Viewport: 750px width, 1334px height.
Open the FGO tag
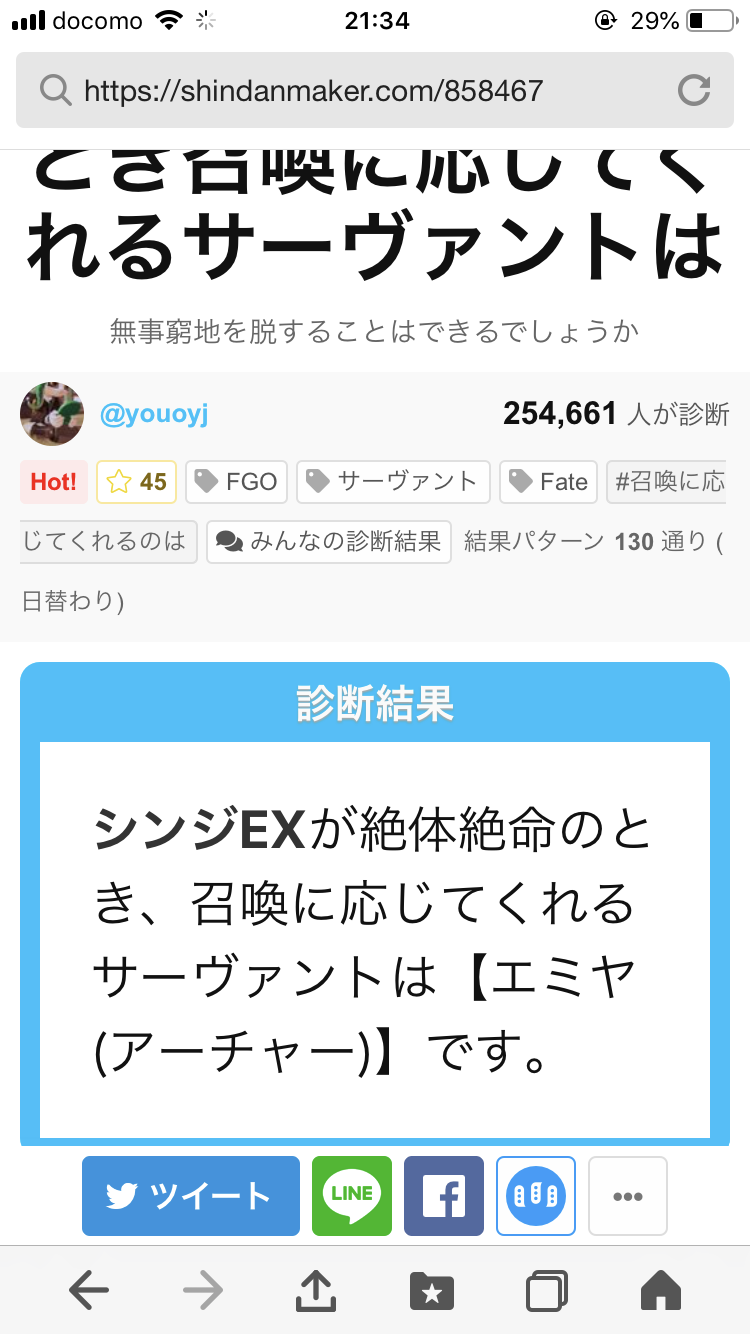pyautogui.click(x=236, y=482)
